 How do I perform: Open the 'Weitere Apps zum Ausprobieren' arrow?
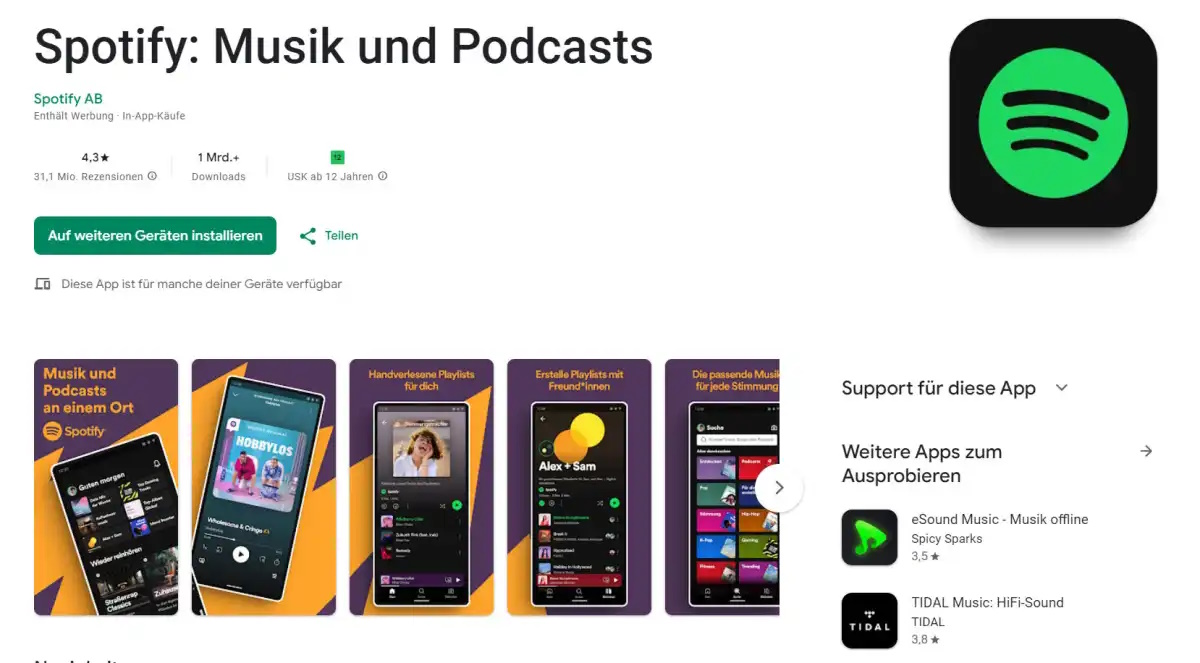click(x=1146, y=452)
